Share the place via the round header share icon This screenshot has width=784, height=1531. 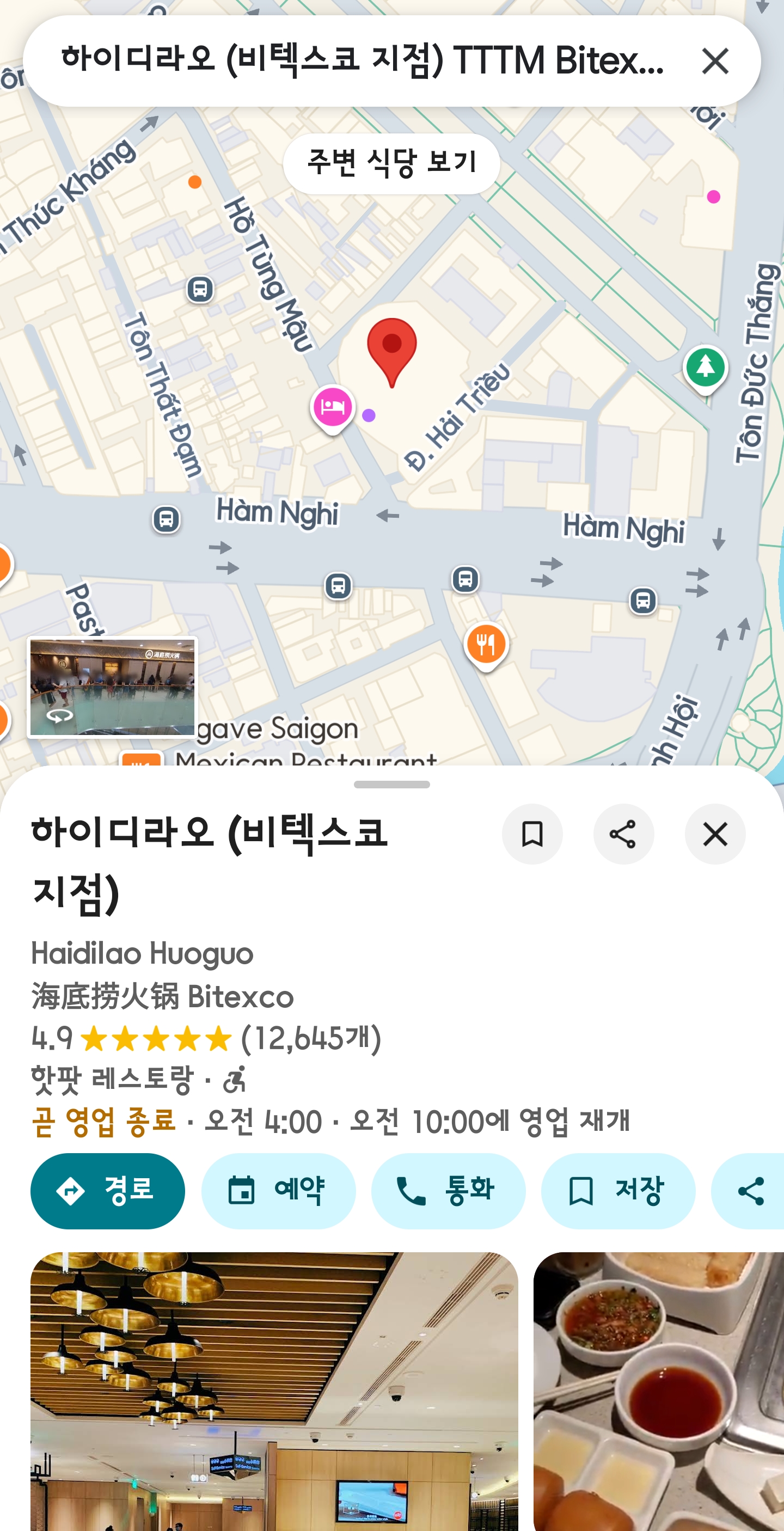coord(623,834)
